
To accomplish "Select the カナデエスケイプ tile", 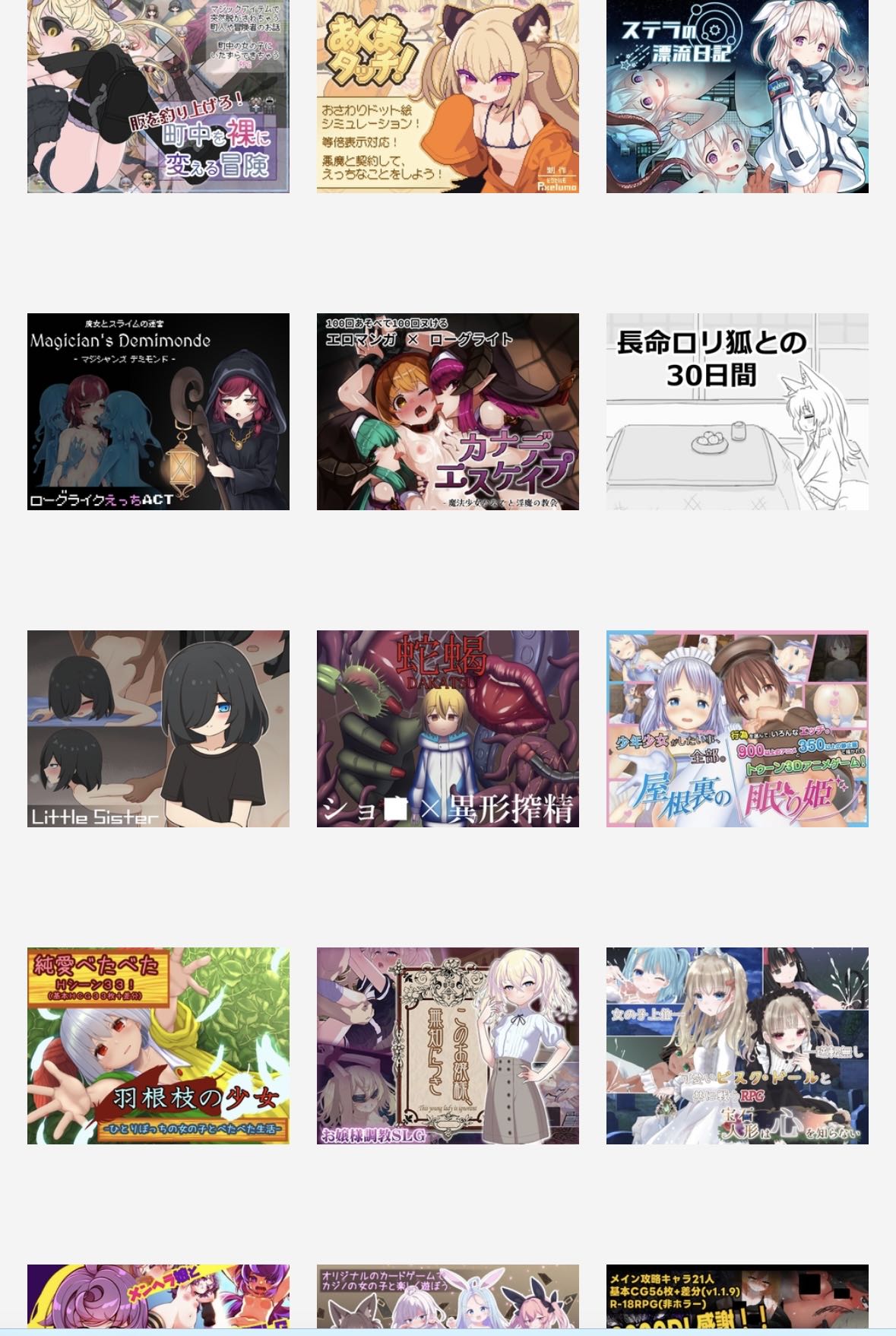I will click(x=448, y=411).
